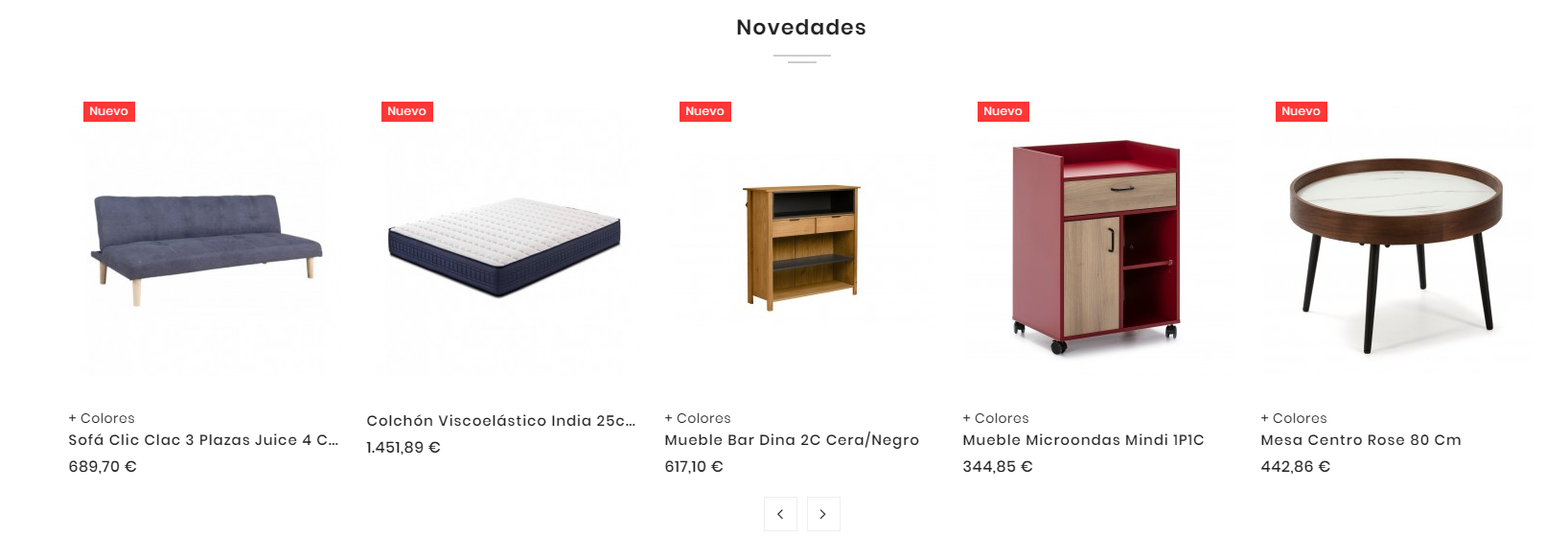Go to previous Novedades carousel page

tap(780, 514)
